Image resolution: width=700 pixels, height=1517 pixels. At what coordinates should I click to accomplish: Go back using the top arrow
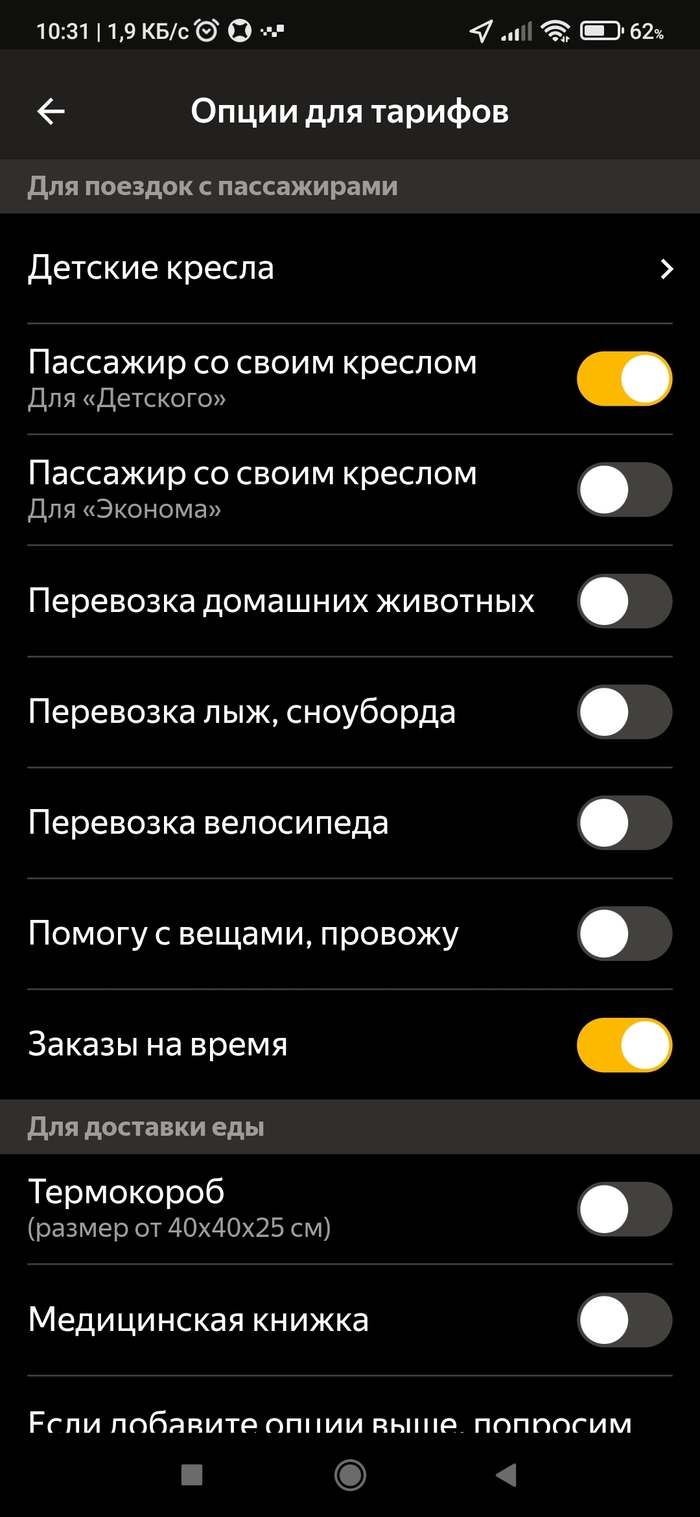51,112
